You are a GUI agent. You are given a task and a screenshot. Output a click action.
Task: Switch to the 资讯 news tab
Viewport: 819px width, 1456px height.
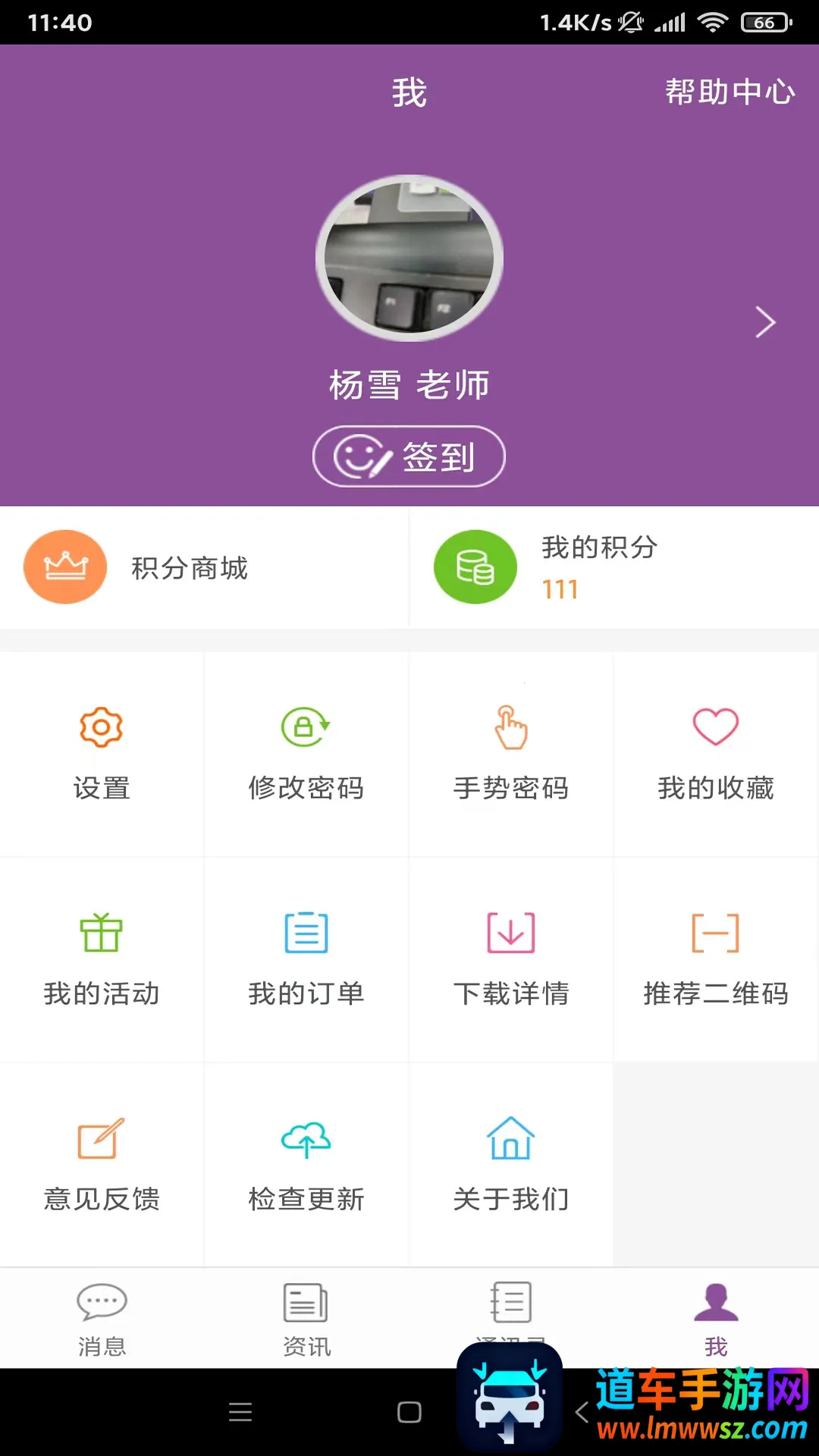[x=306, y=1318]
